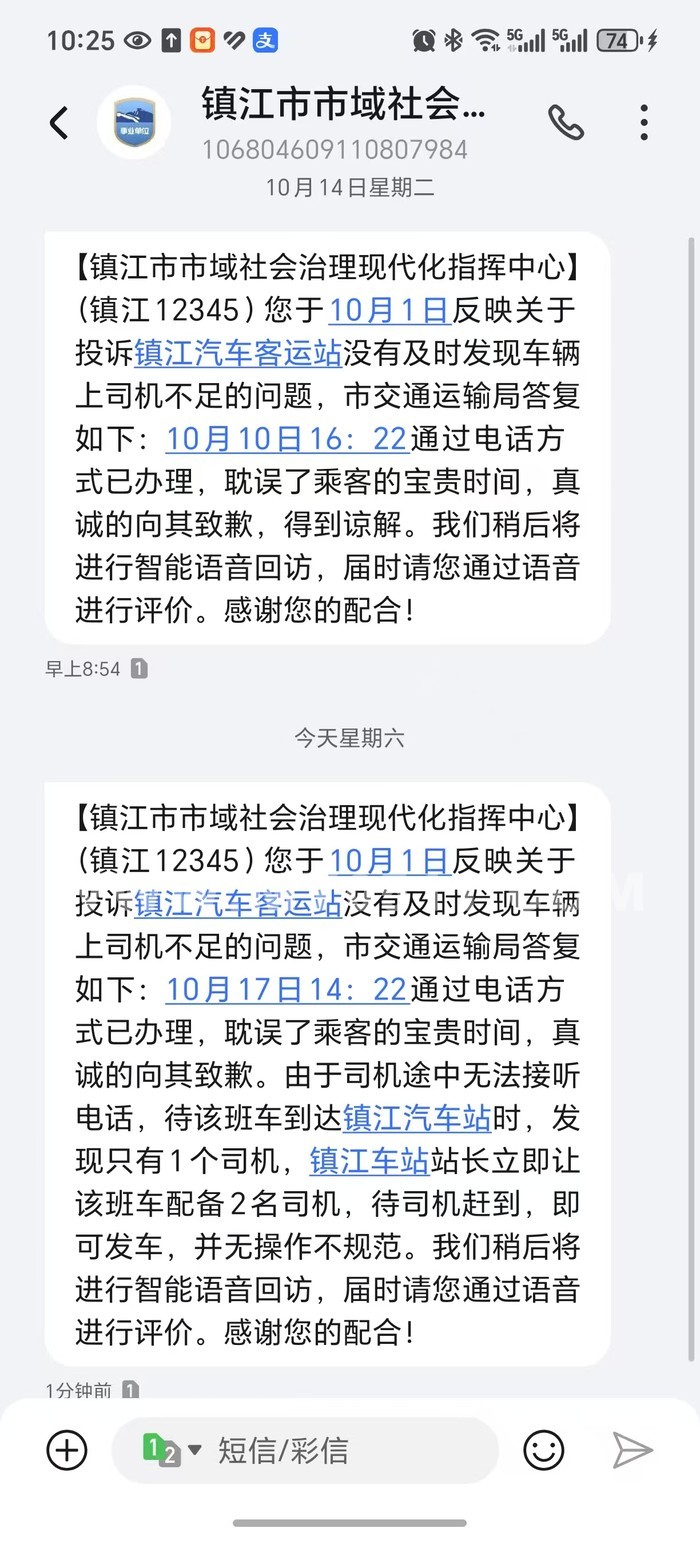Image resolution: width=700 pixels, height=1544 pixels.
Task: Call the sender with the phone icon
Action: (x=565, y=123)
